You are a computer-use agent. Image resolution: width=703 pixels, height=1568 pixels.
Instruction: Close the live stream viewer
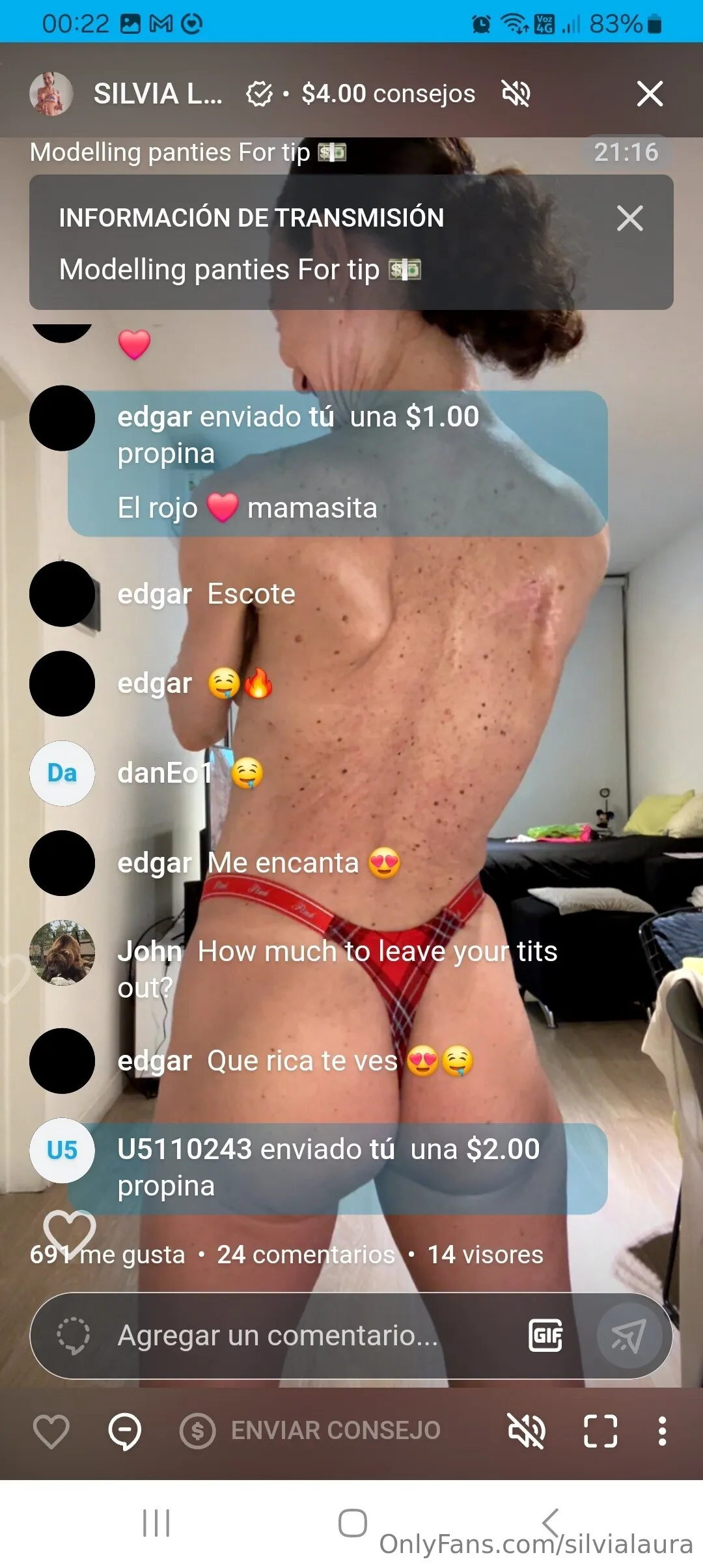[650, 94]
